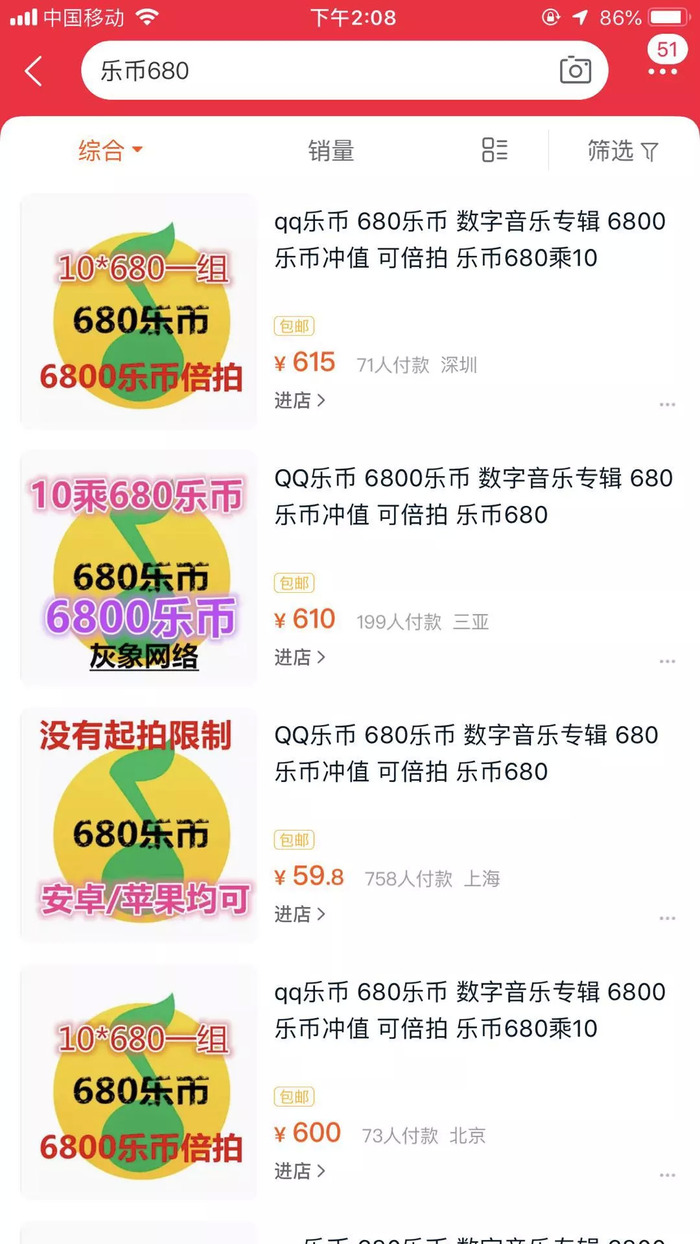Open more options for the ¥615 item
The width and height of the screenshot is (700, 1244).
click(667, 405)
